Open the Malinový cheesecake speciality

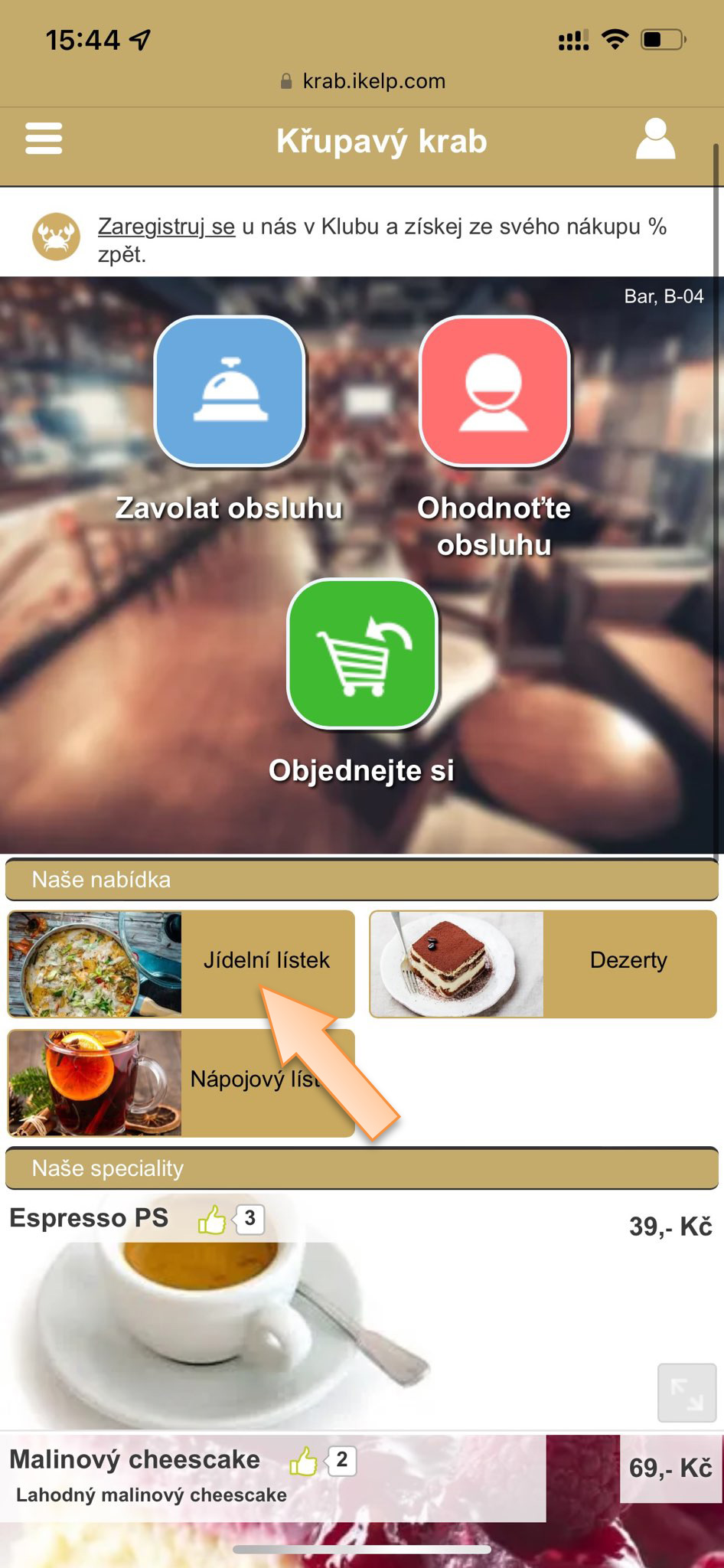(135, 1460)
